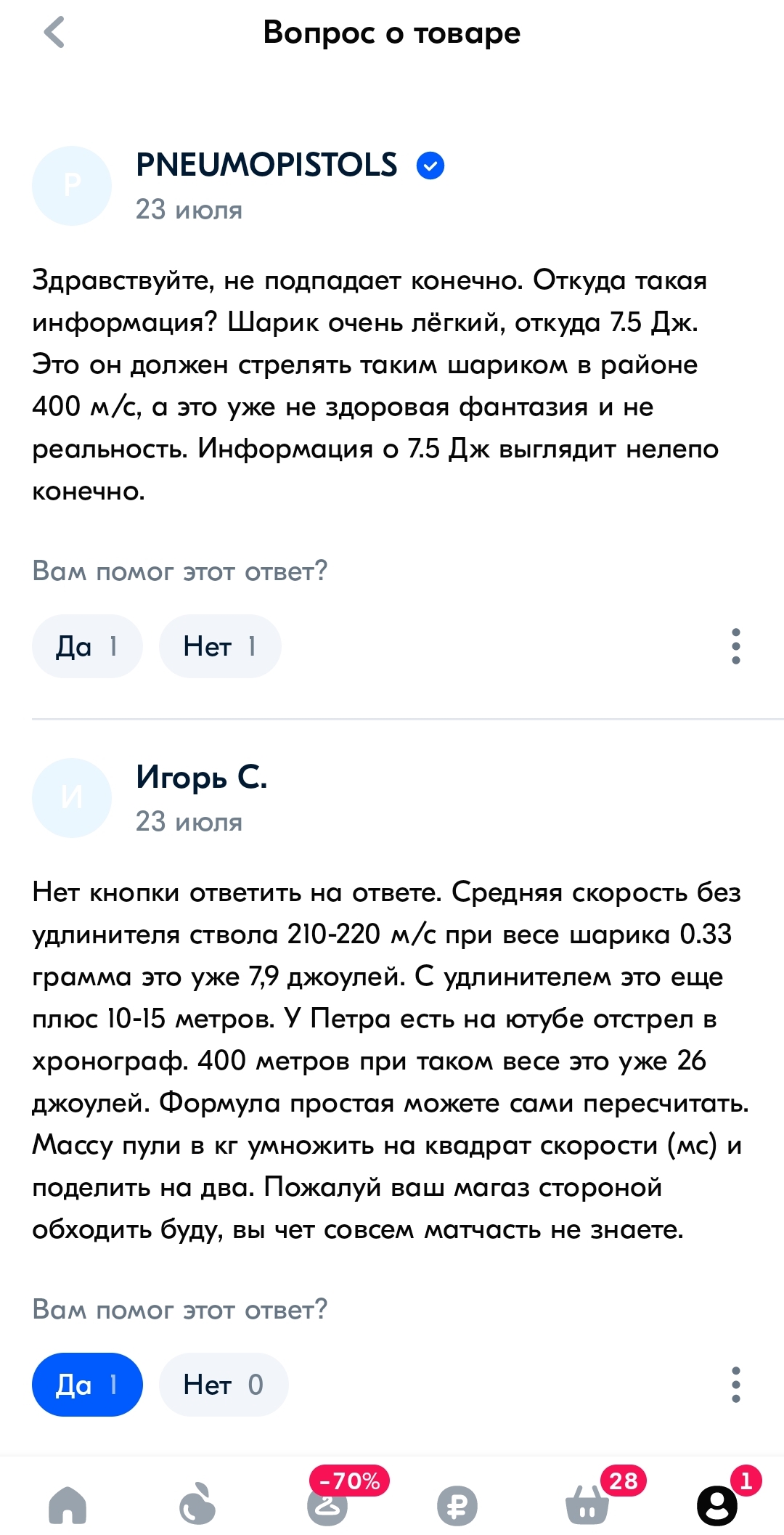Tap Да under Игорь С.'s answer
784x1535 pixels.
pyautogui.click(x=86, y=1384)
